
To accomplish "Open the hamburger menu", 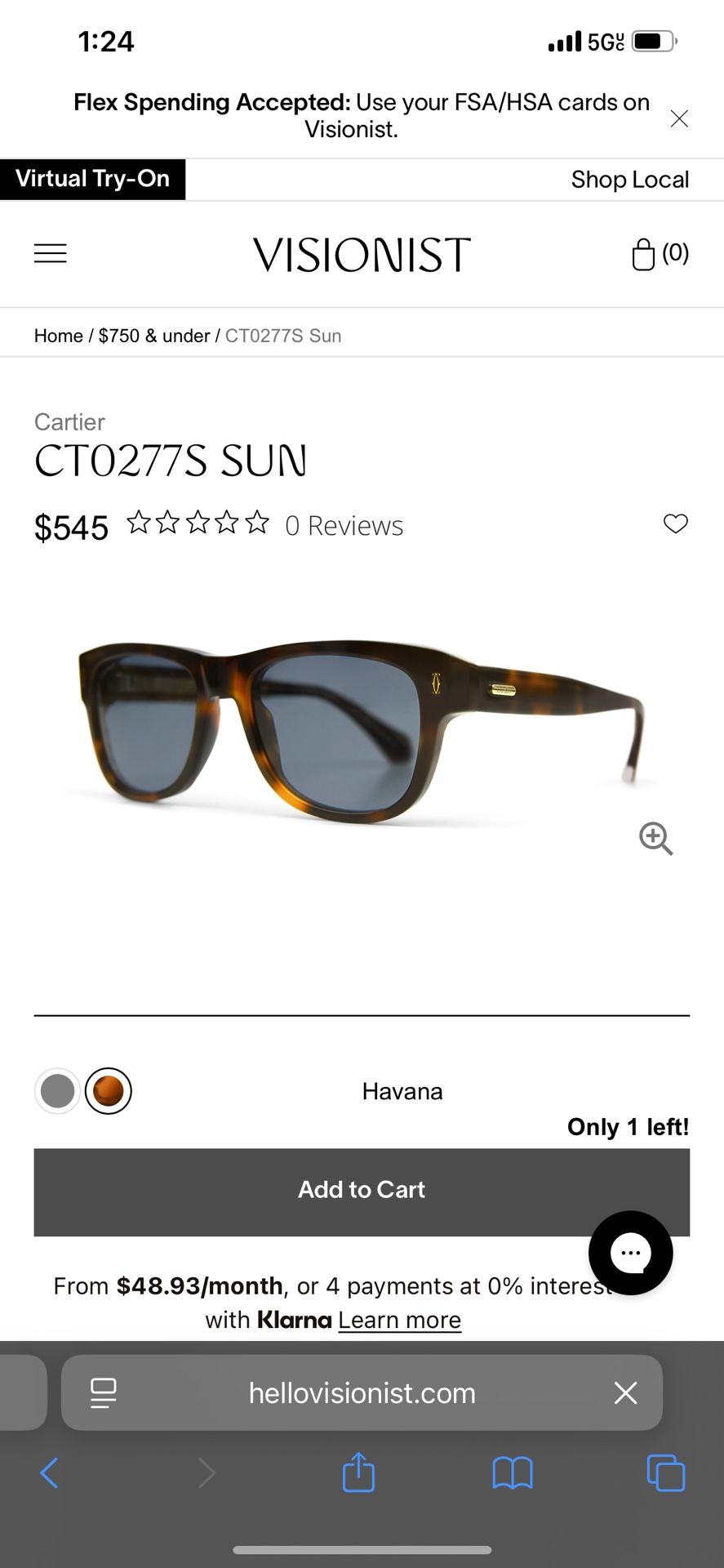I will [x=51, y=254].
